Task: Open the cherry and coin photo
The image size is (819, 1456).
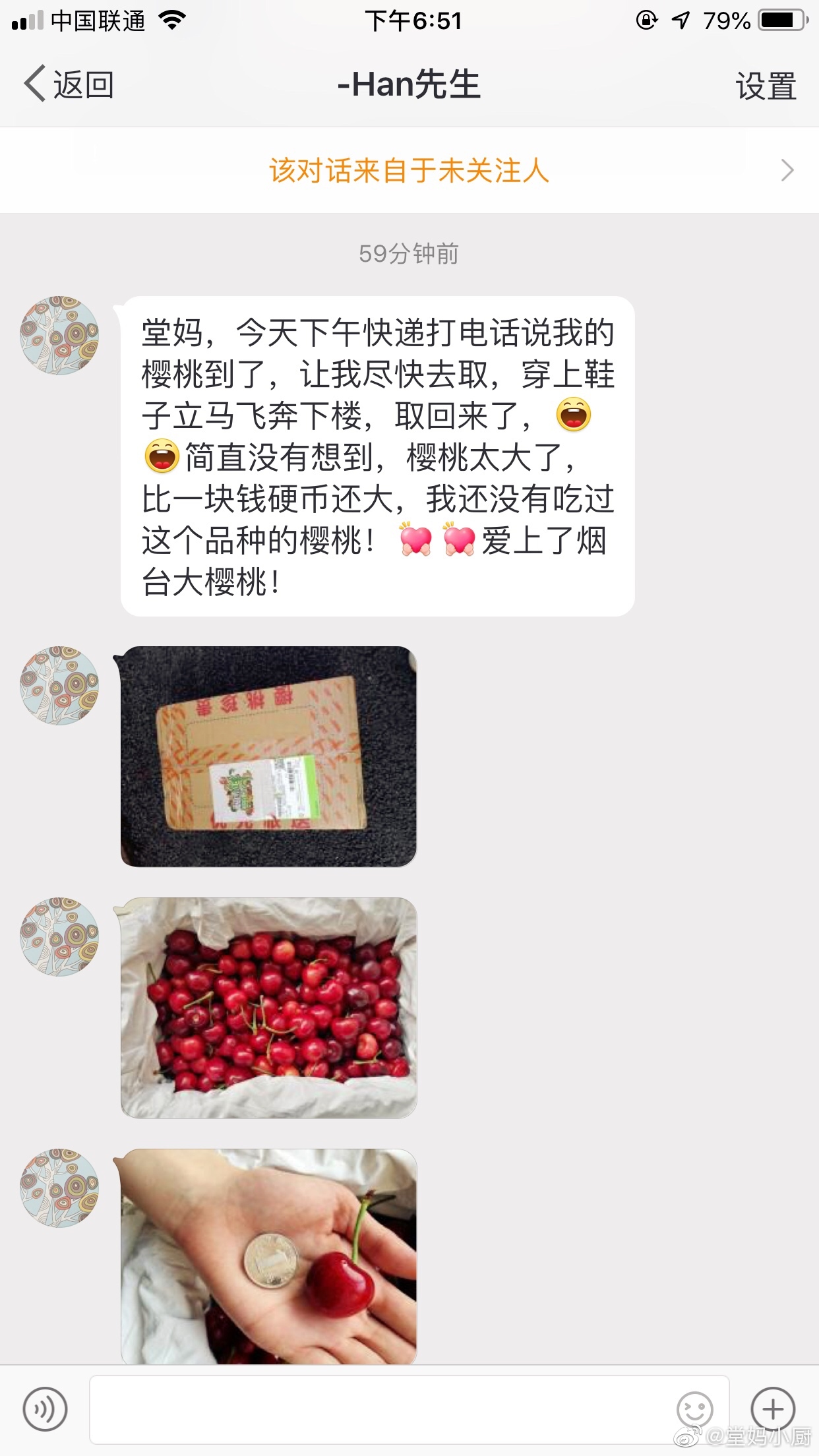Action: [x=268, y=1256]
